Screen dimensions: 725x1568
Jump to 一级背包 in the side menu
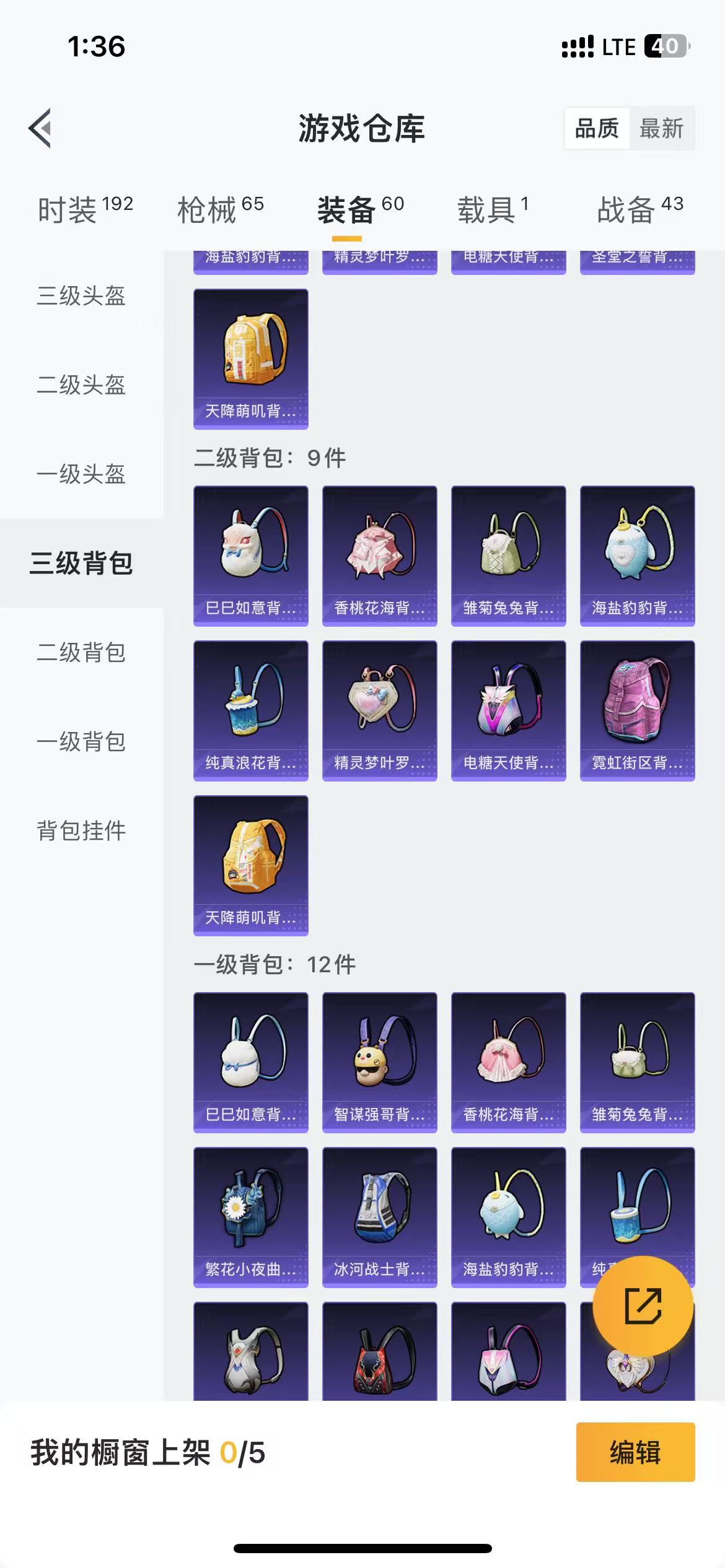point(81,741)
